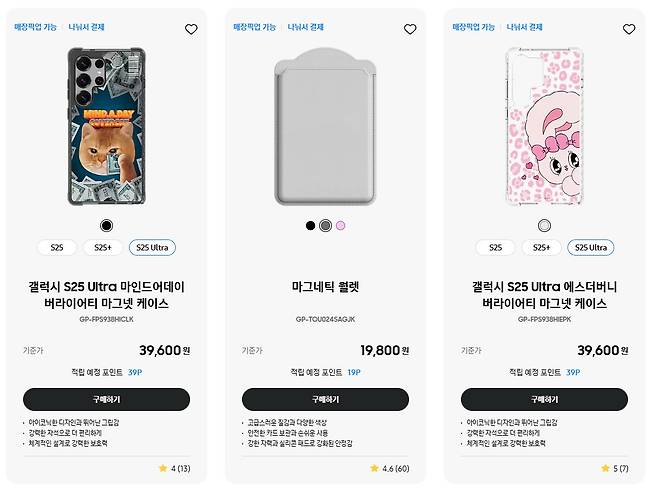Screen dimensions: 658x495
Task: Select S25 model on 마인드어데이 case card
Action: [56, 247]
